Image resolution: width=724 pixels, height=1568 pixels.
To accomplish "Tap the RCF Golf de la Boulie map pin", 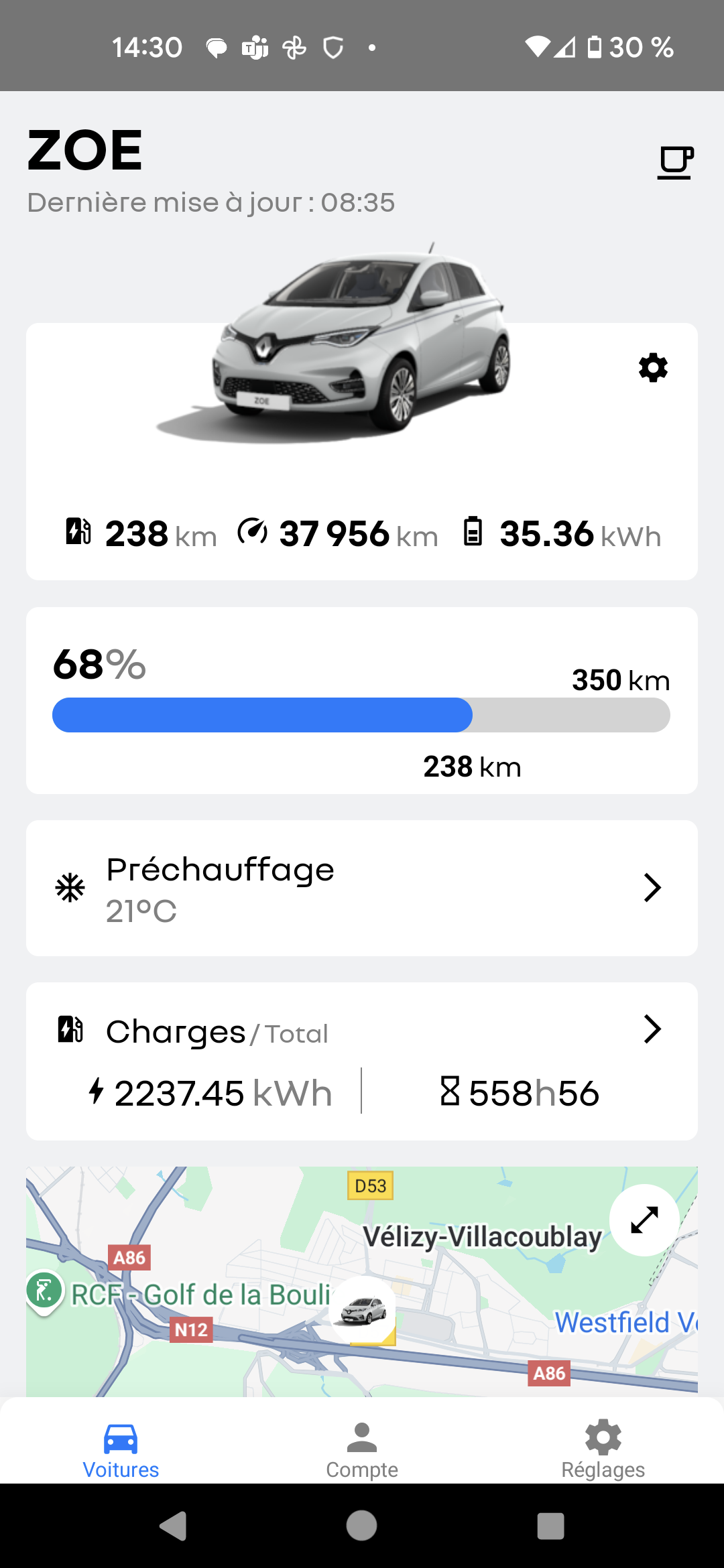I will [x=44, y=1292].
